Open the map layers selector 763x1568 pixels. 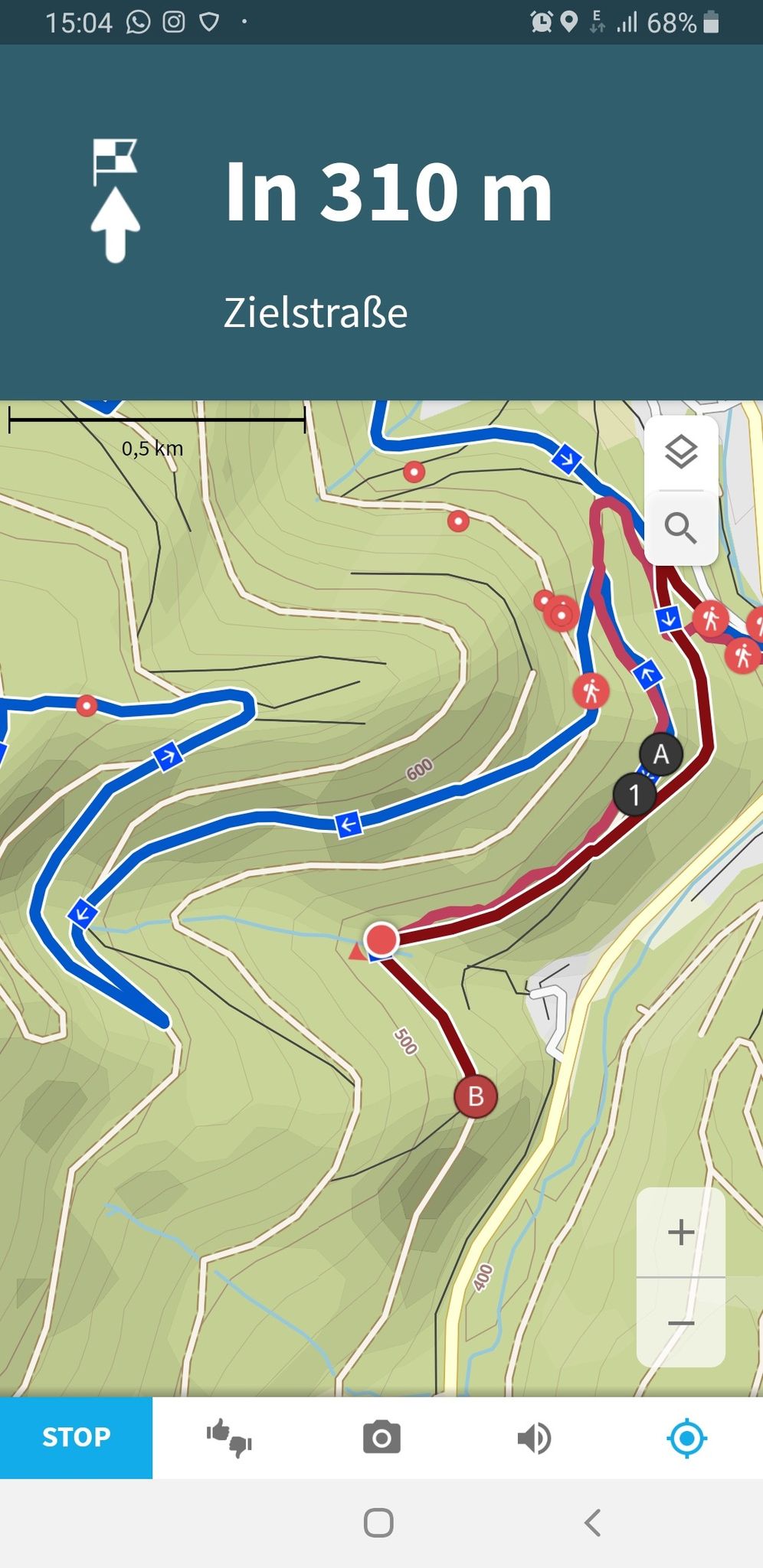tap(681, 452)
